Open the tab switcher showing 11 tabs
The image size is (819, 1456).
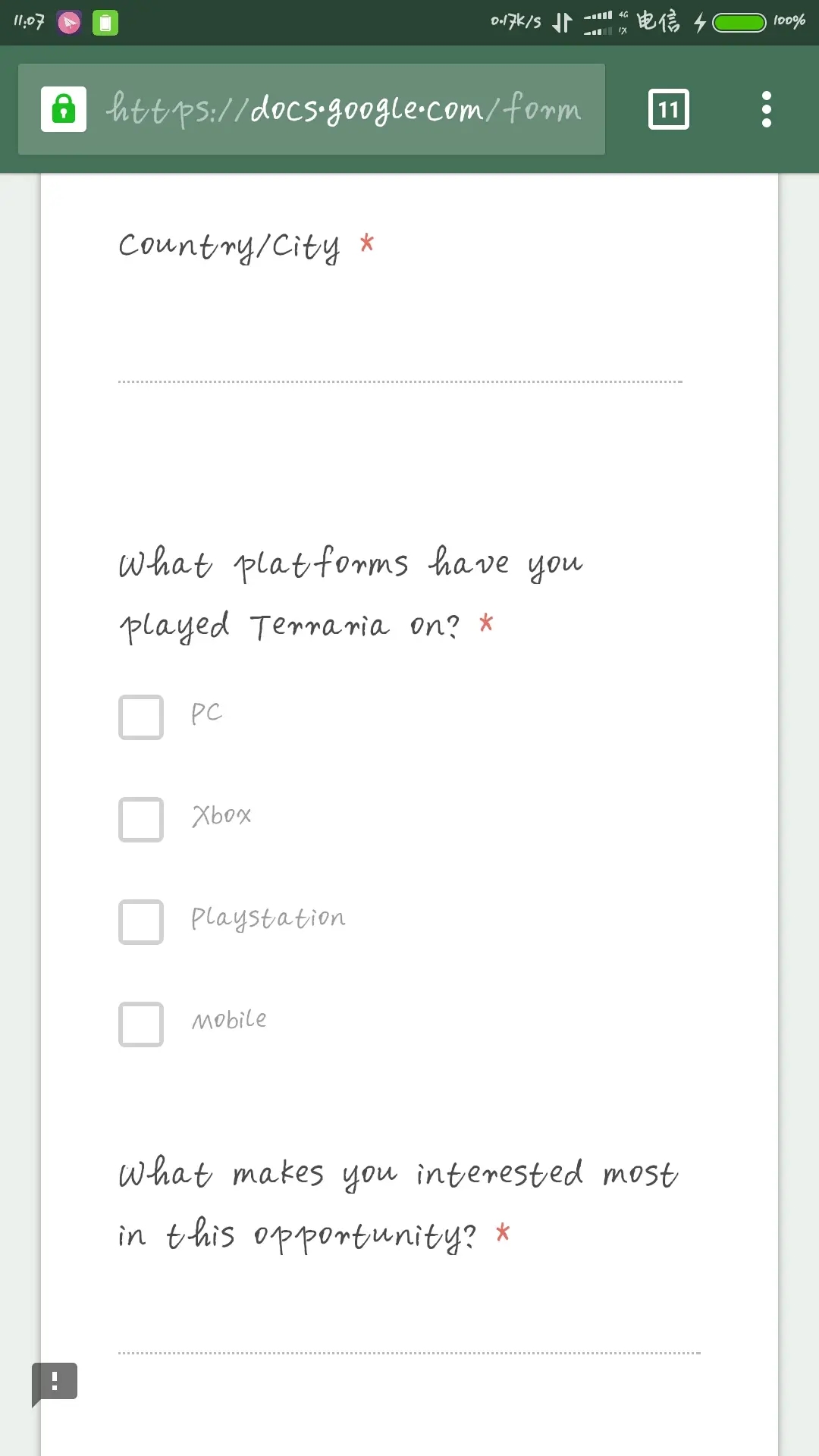[x=668, y=109]
